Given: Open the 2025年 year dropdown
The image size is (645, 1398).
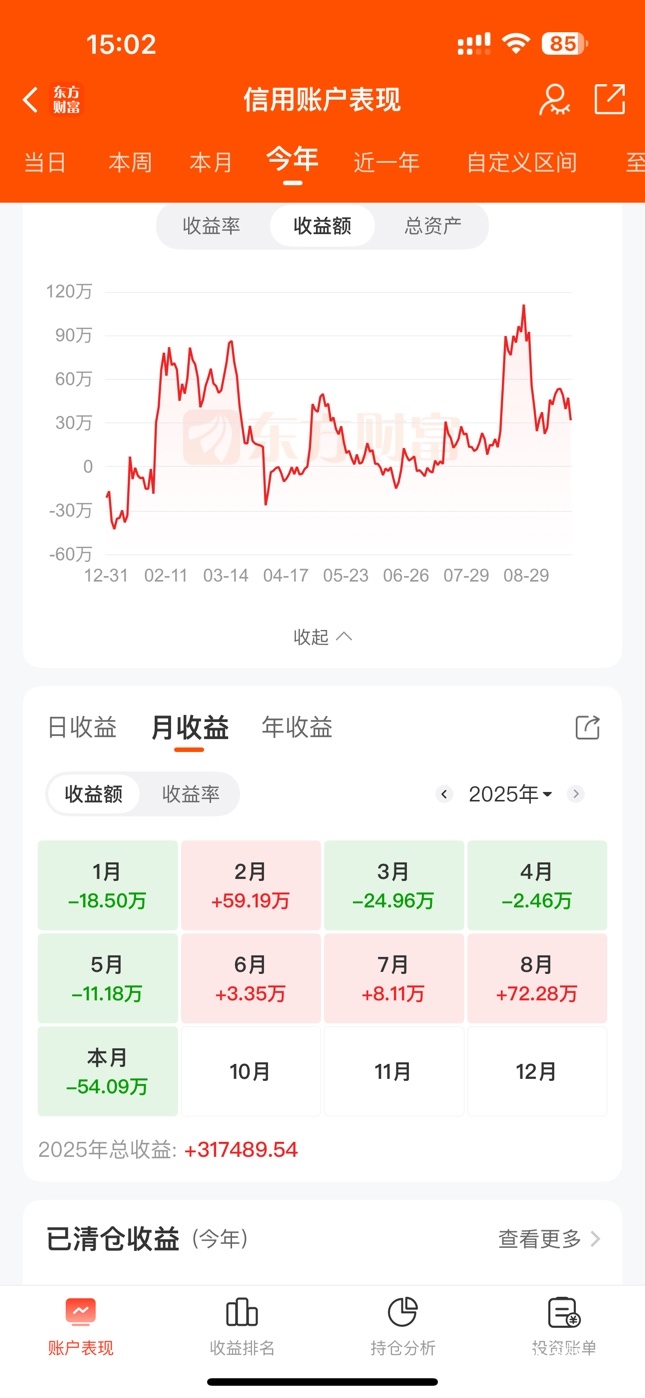Looking at the screenshot, I should pyautogui.click(x=510, y=794).
